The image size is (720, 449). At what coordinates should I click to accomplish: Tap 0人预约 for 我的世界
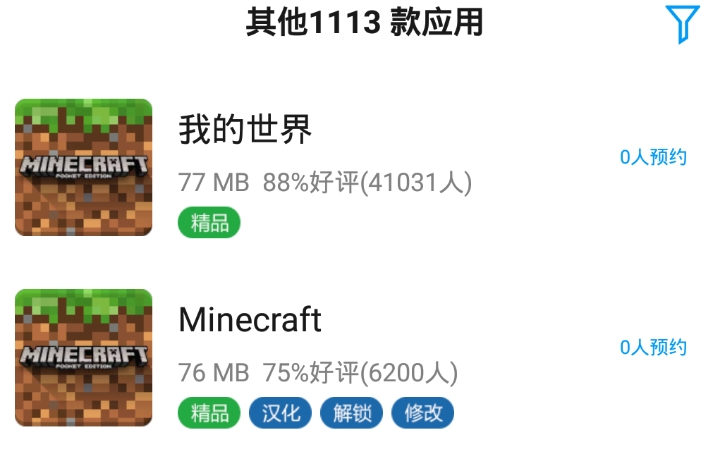(653, 157)
